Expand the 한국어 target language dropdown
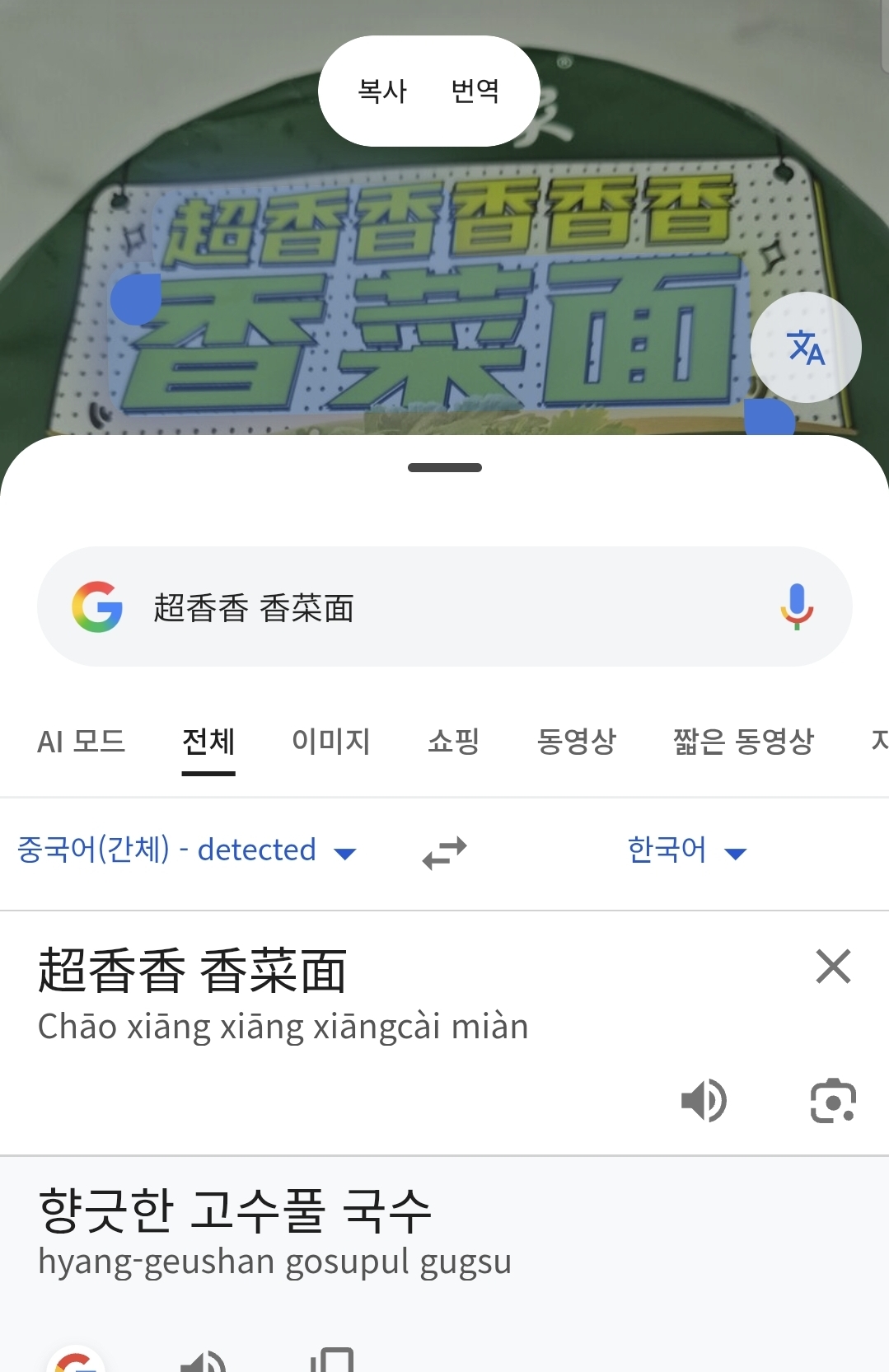The height and width of the screenshot is (1372, 889). [686, 850]
